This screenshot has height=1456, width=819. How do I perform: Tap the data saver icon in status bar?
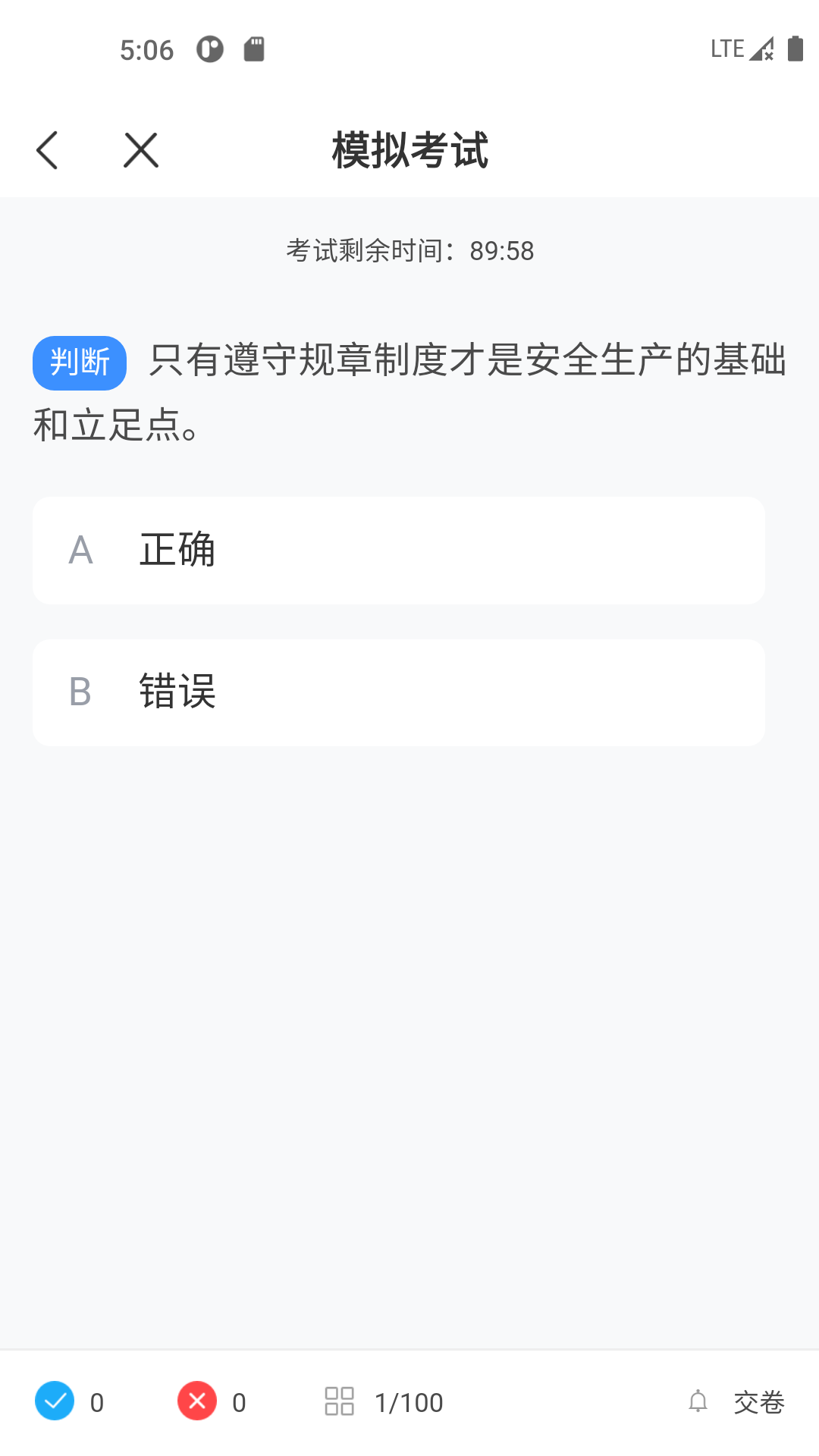click(x=209, y=49)
